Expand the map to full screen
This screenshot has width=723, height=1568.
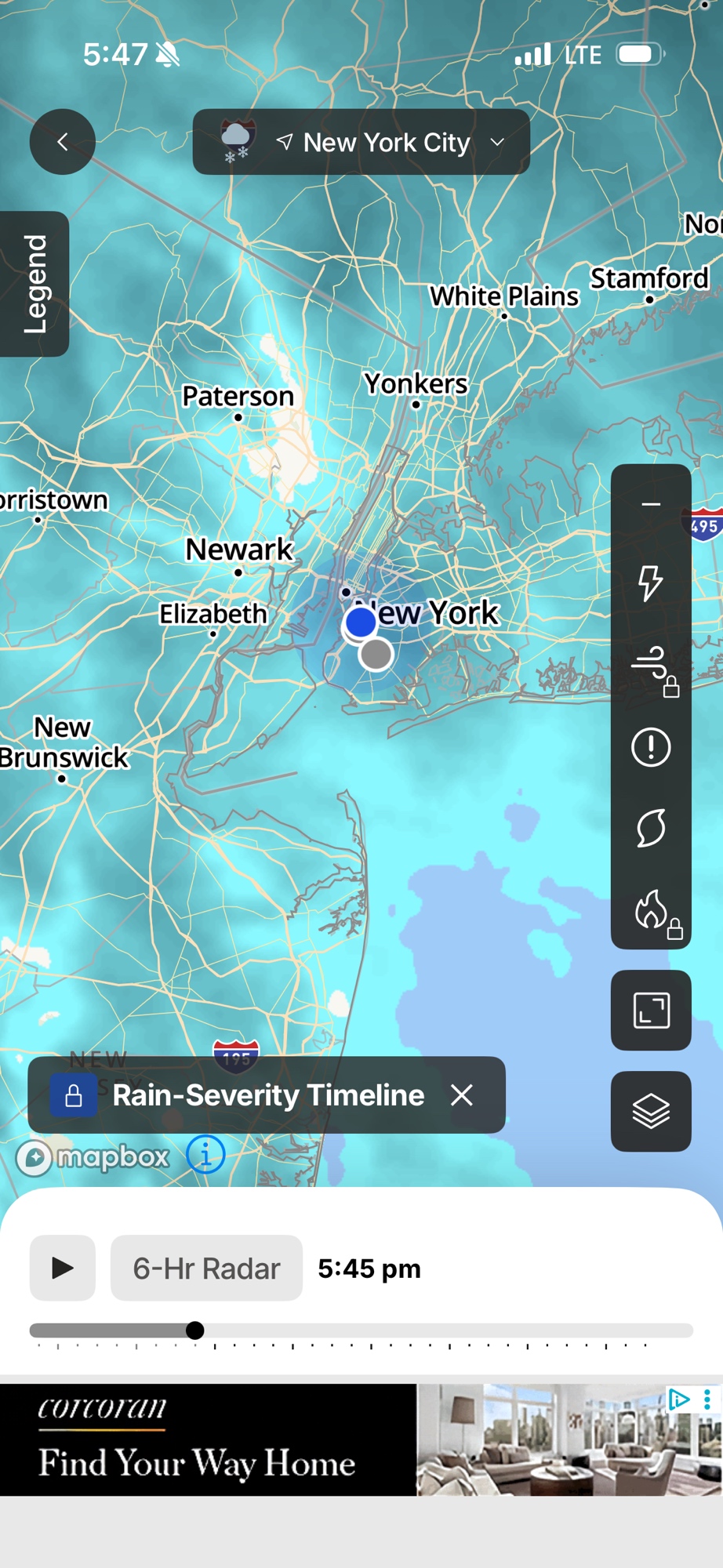(x=651, y=1010)
